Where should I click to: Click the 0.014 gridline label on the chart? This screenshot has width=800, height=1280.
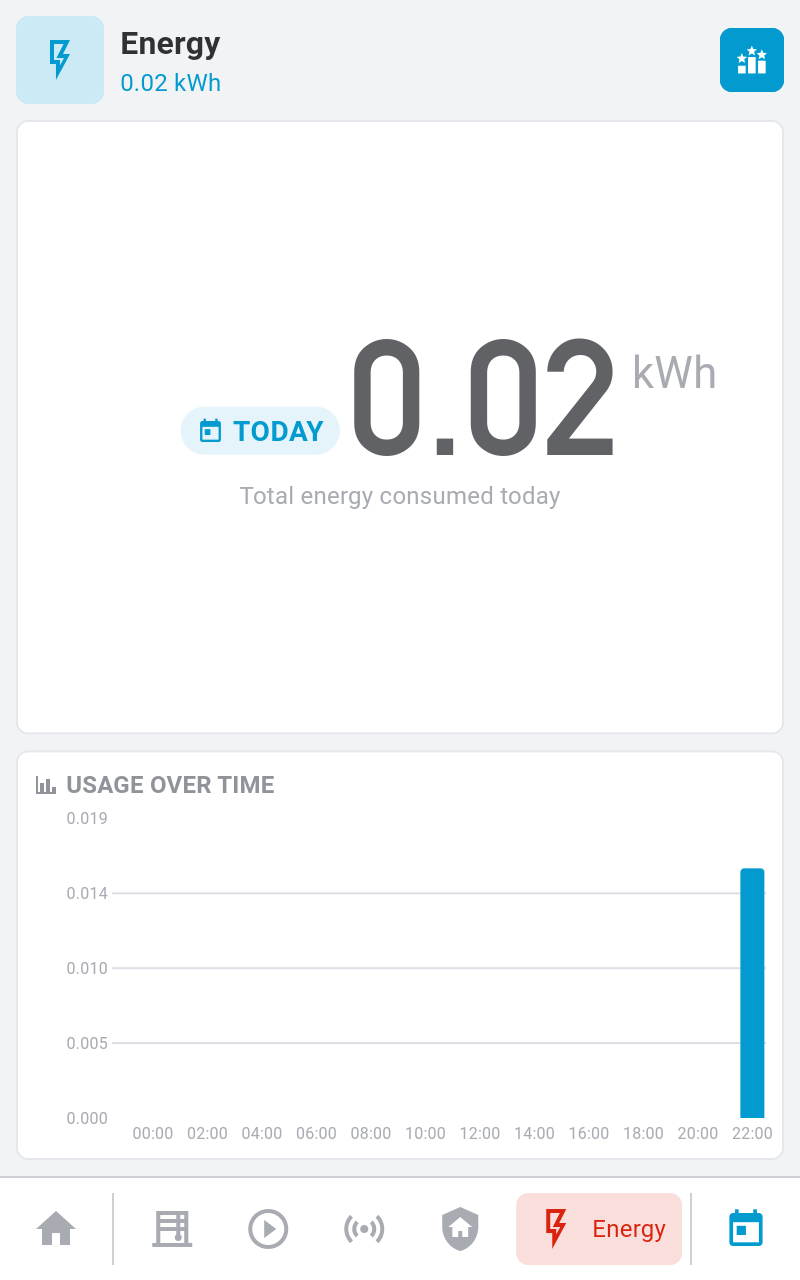pyautogui.click(x=88, y=893)
